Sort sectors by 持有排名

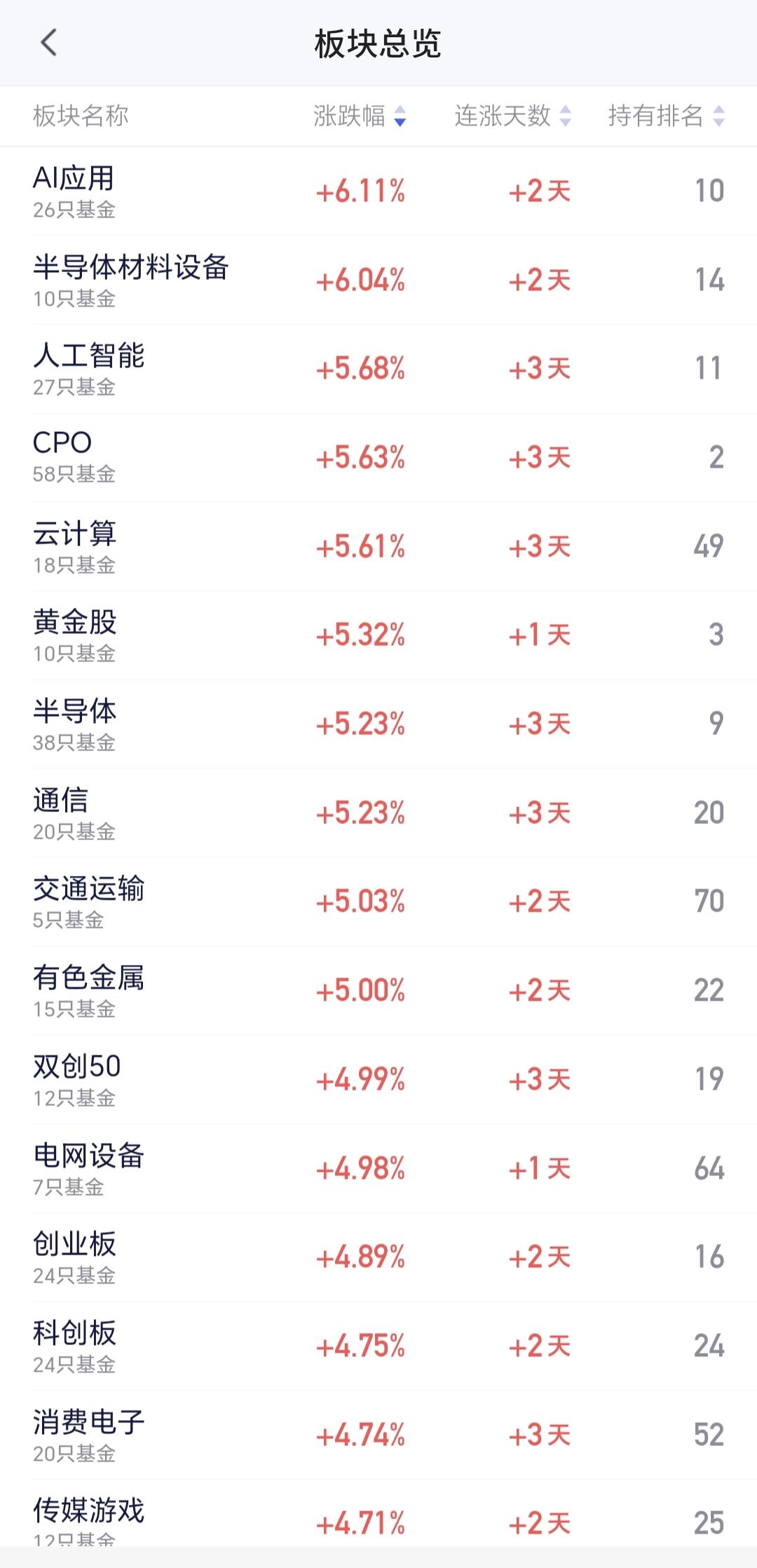[665, 116]
